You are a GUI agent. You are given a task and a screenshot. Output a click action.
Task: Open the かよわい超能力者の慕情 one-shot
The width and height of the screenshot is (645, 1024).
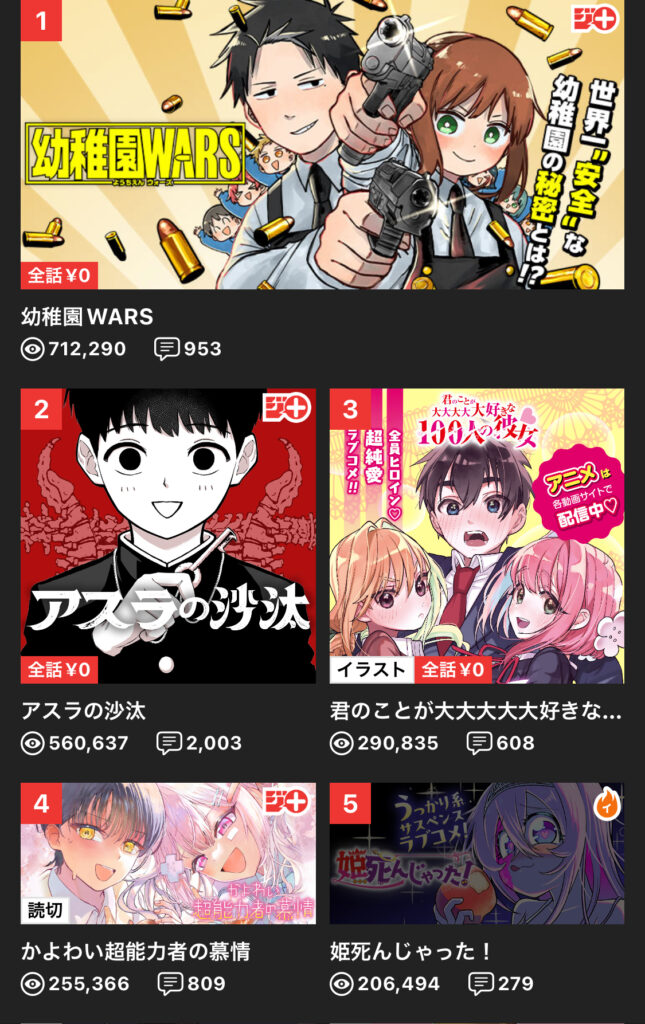(x=168, y=853)
